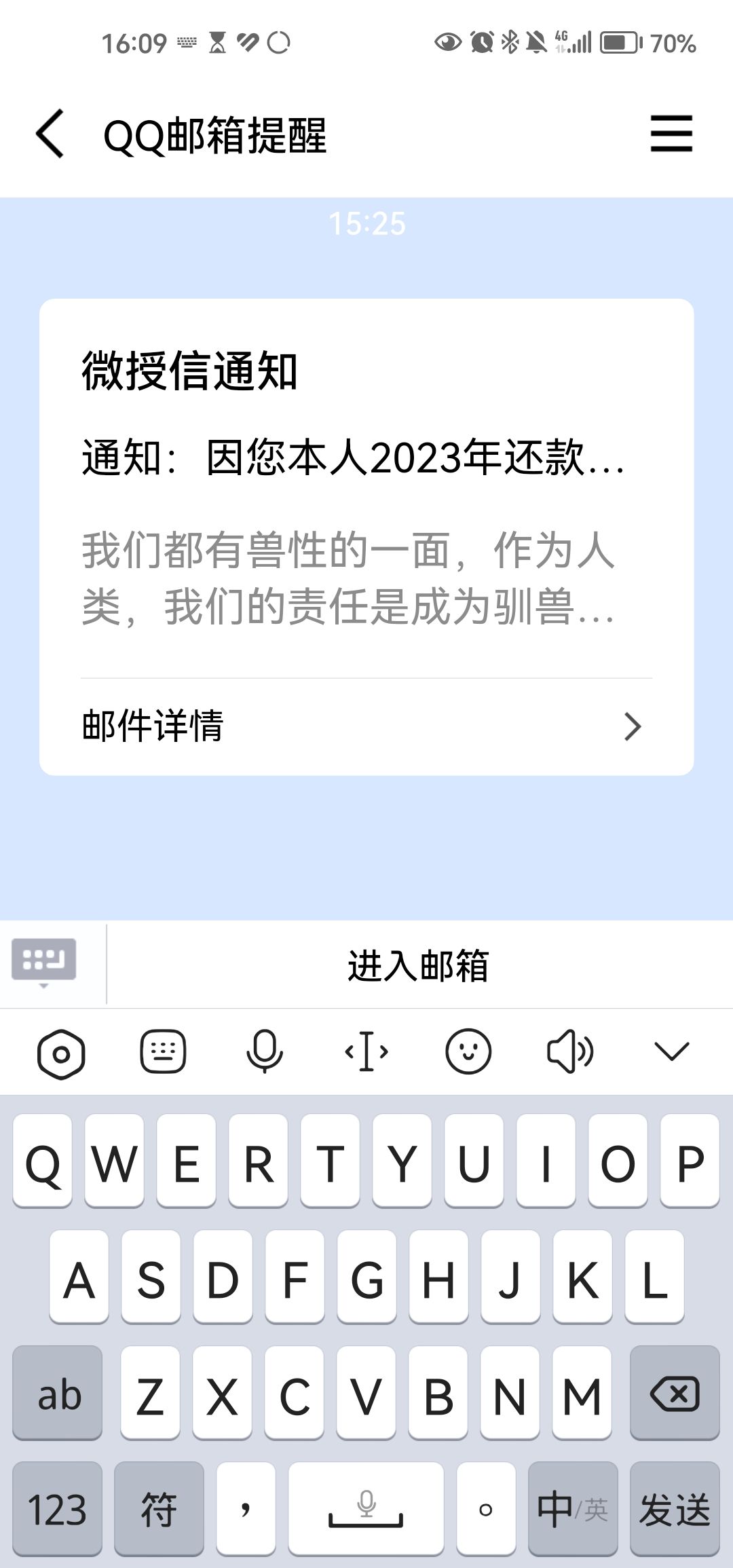733x1568 pixels.
Task: Open input method settings hexagon icon
Action: [61, 1053]
